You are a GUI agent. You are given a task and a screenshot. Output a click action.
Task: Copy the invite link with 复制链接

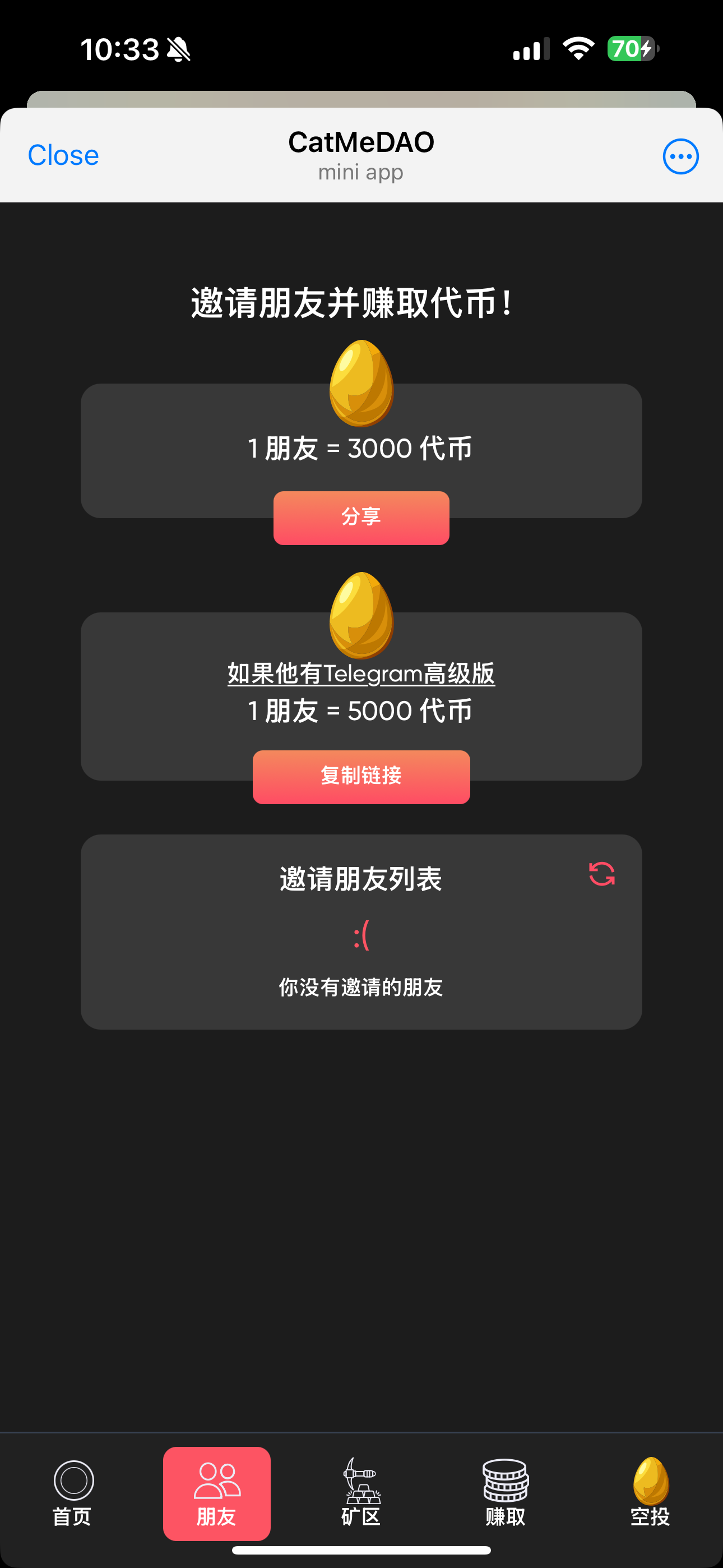[x=361, y=777]
